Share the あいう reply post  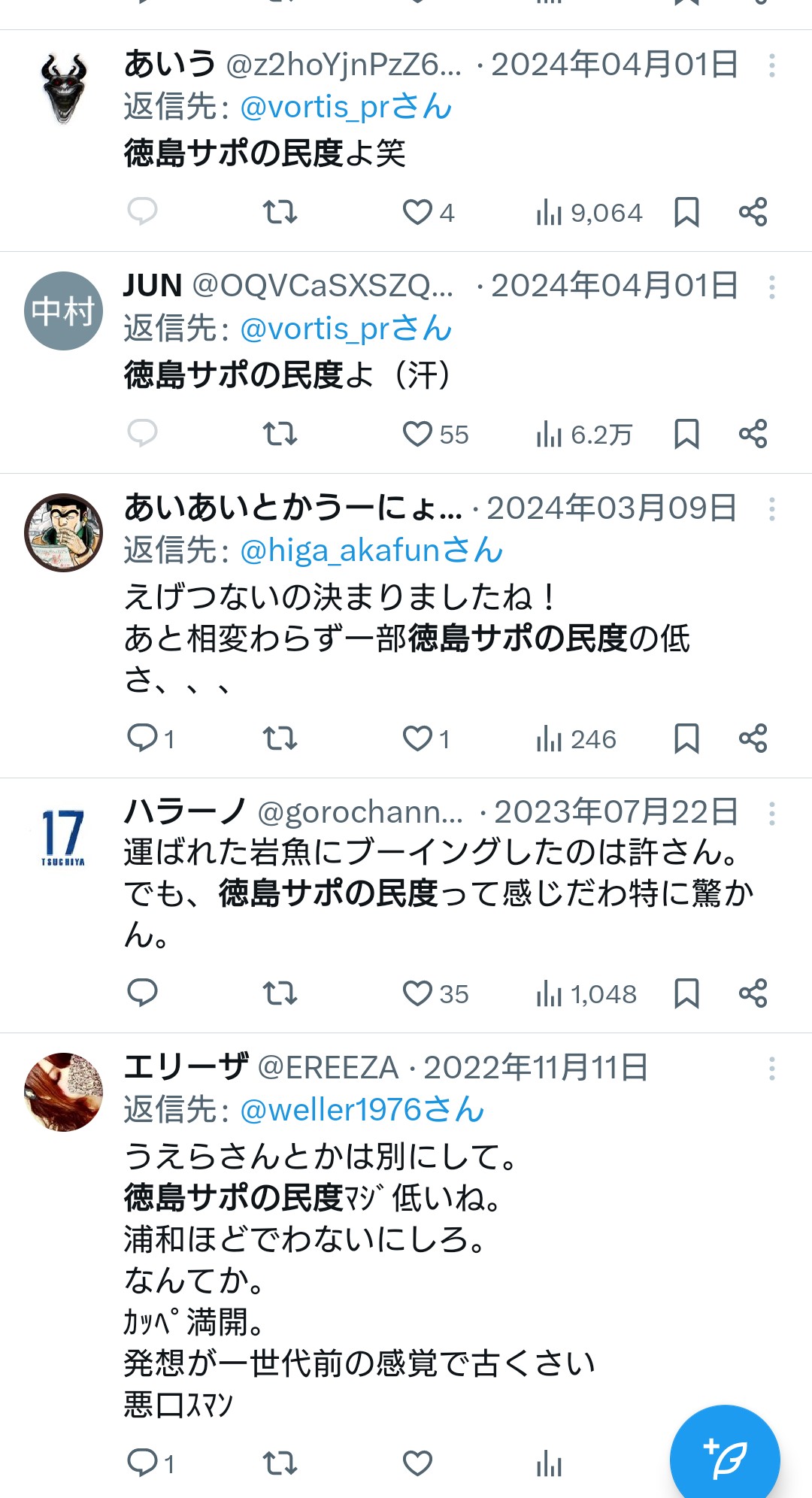[753, 213]
